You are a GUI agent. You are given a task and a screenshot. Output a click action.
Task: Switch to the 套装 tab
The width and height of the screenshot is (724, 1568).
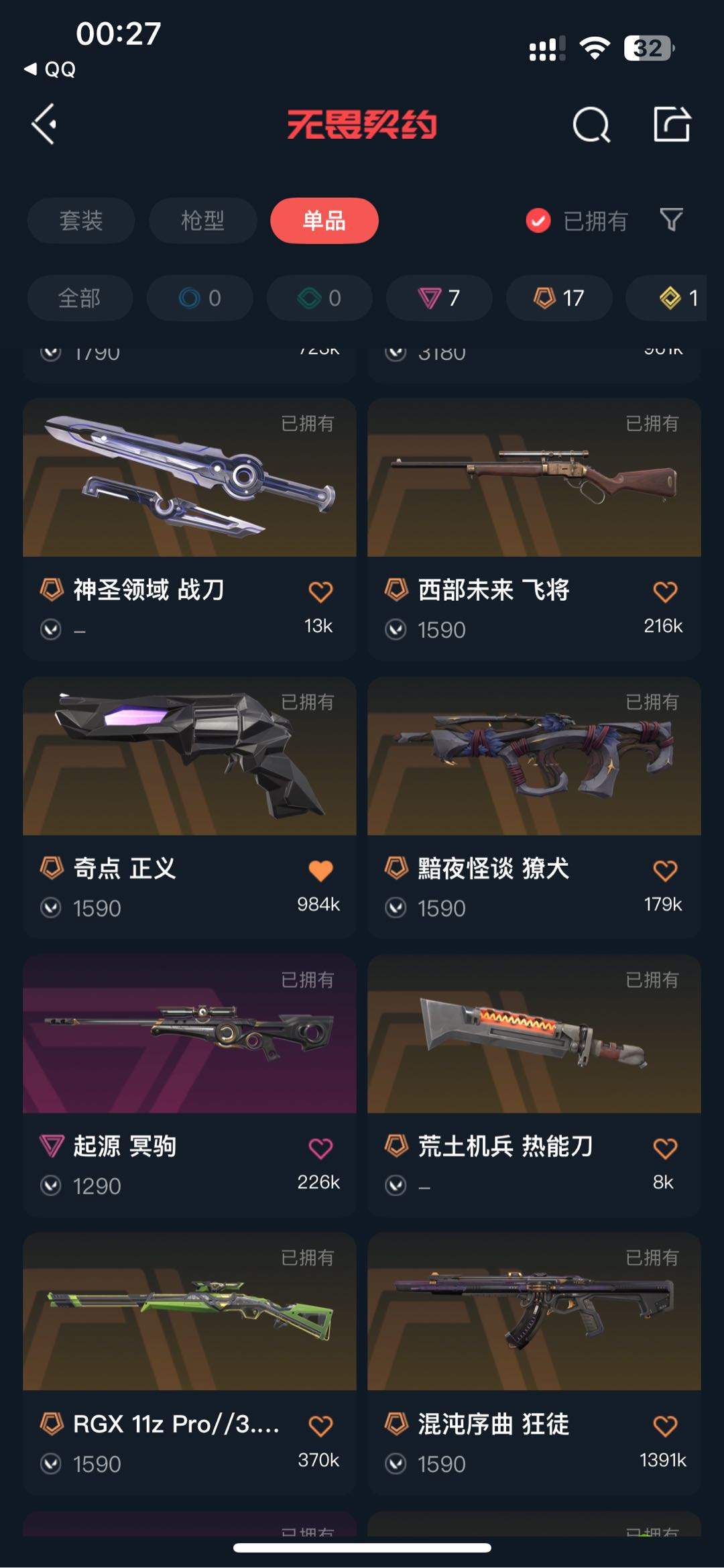[x=81, y=221]
